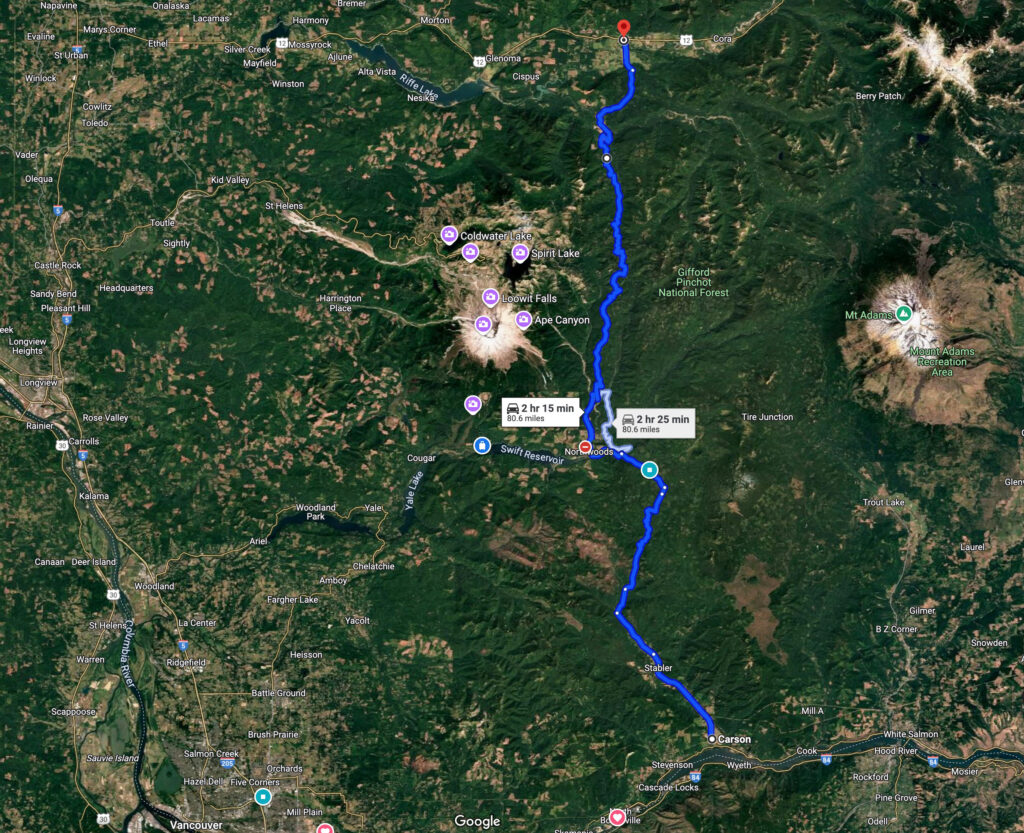Select the 2 hr 15 min route
Image resolution: width=1024 pixels, height=833 pixels.
(x=540, y=412)
